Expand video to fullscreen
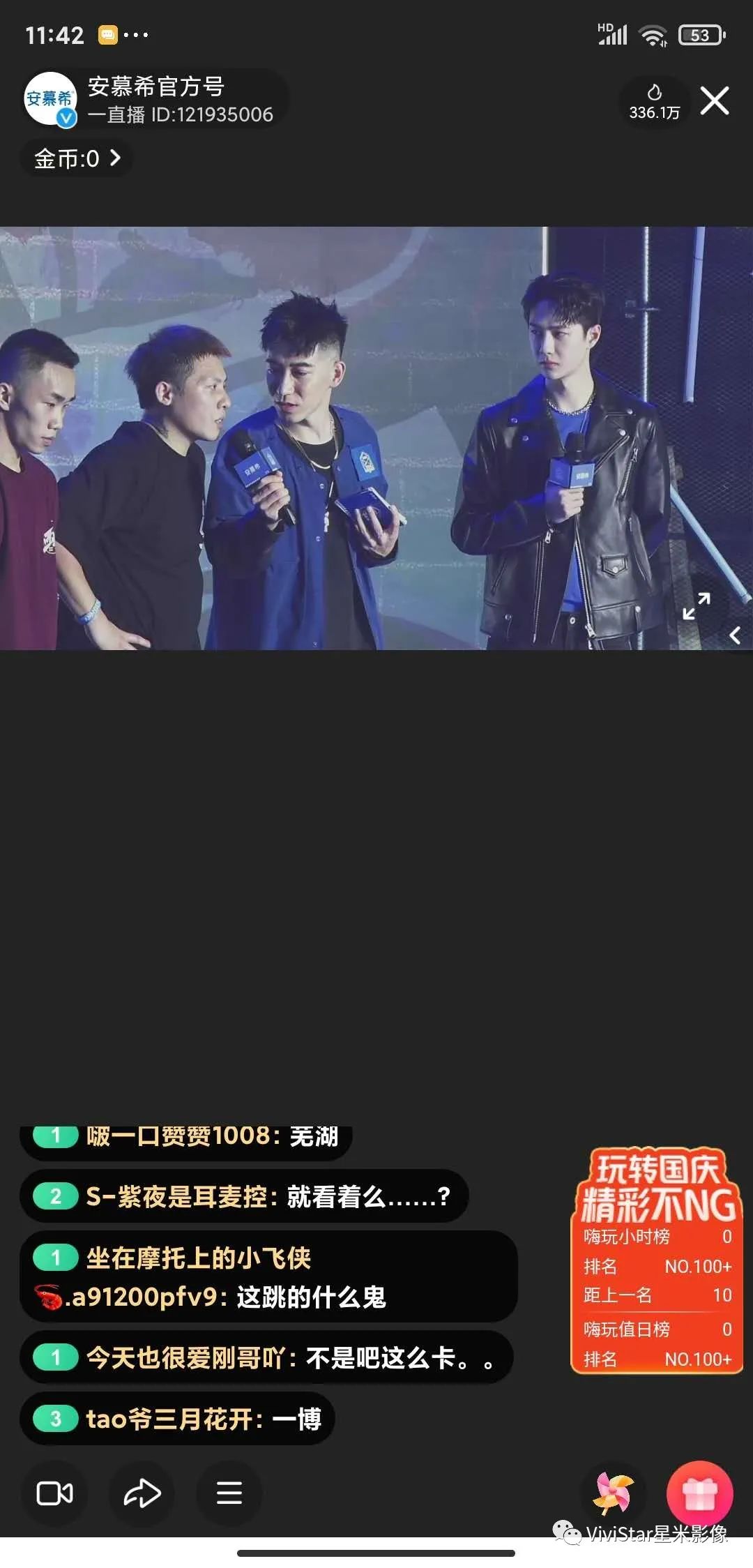The image size is (753, 1568). (x=696, y=605)
